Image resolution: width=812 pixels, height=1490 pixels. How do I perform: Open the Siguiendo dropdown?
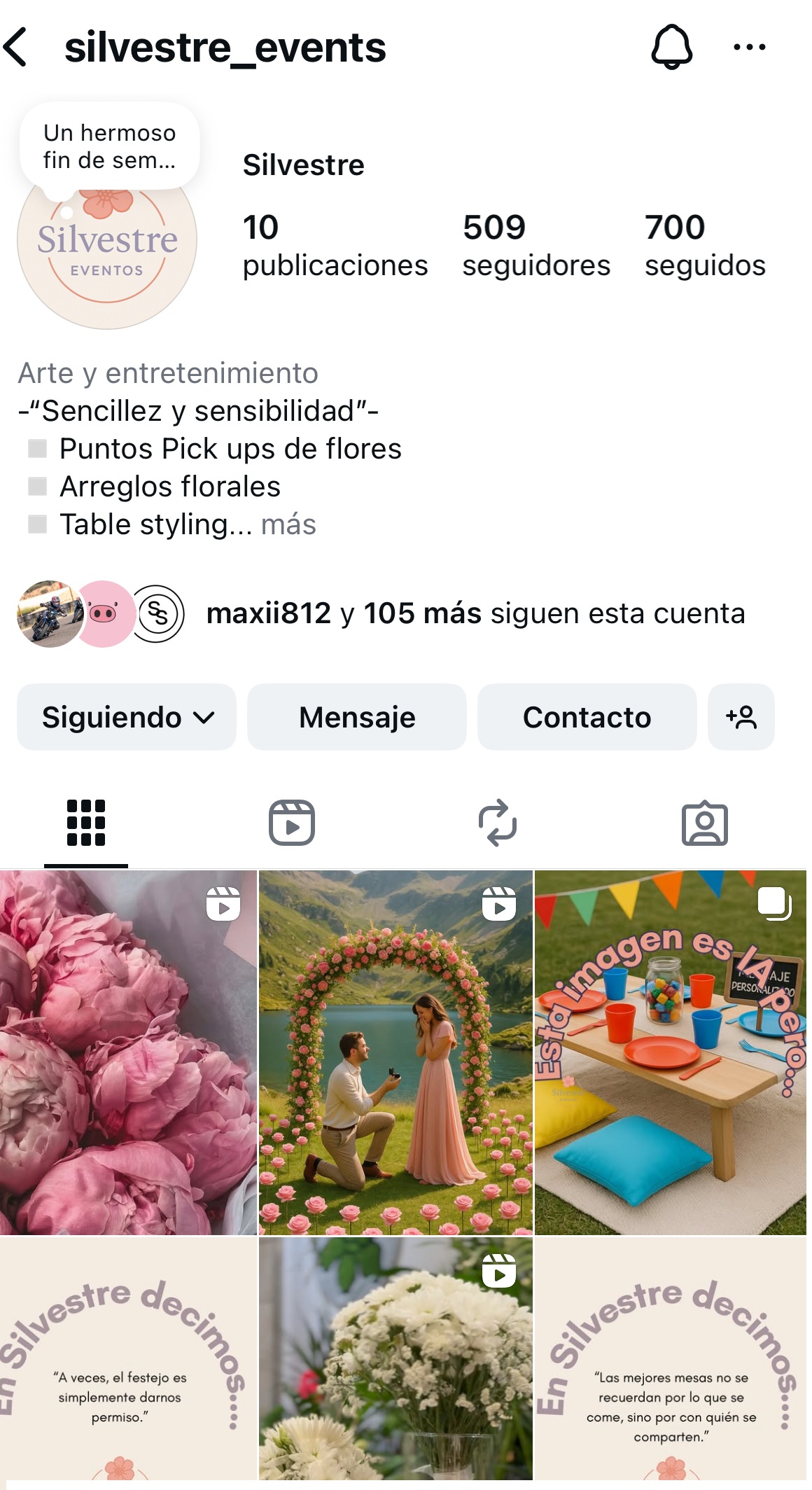click(127, 717)
